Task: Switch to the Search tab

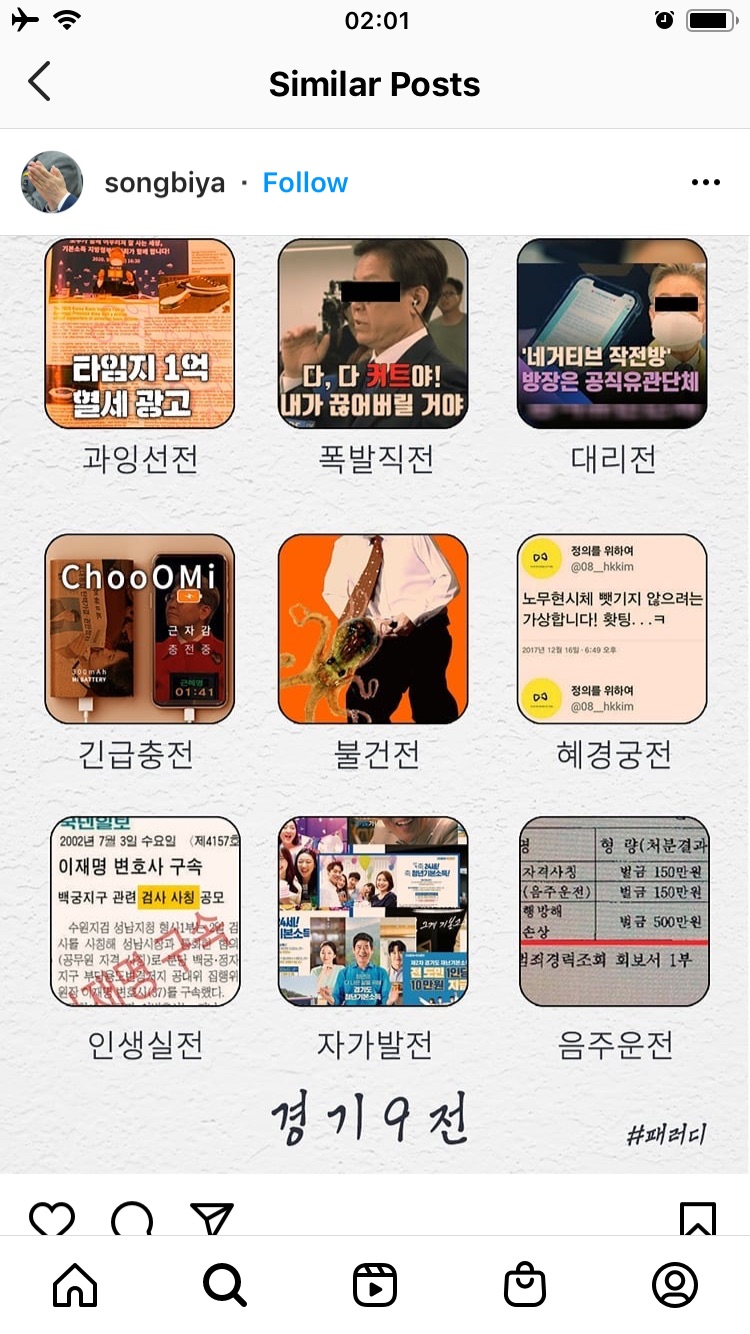Action: 225,1284
